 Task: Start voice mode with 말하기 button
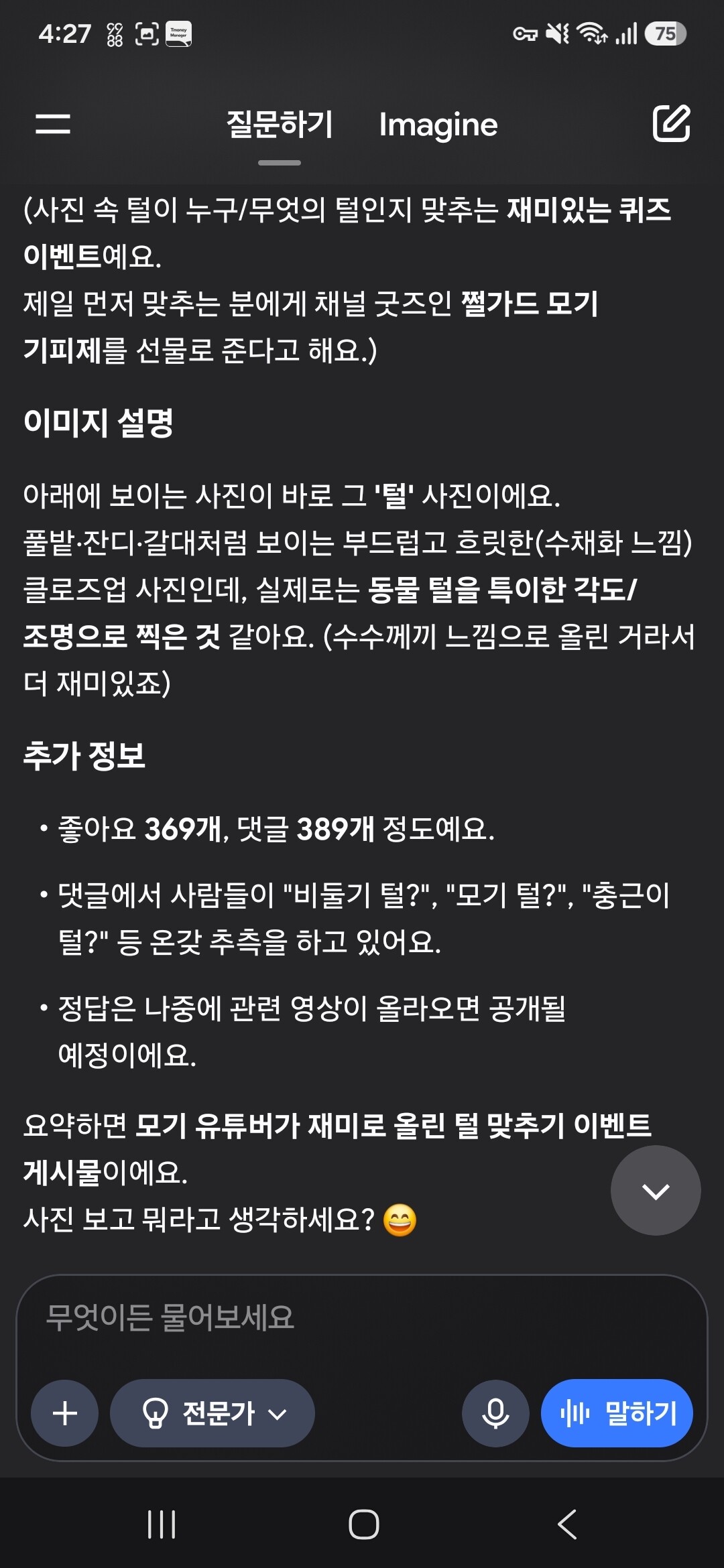point(617,1413)
